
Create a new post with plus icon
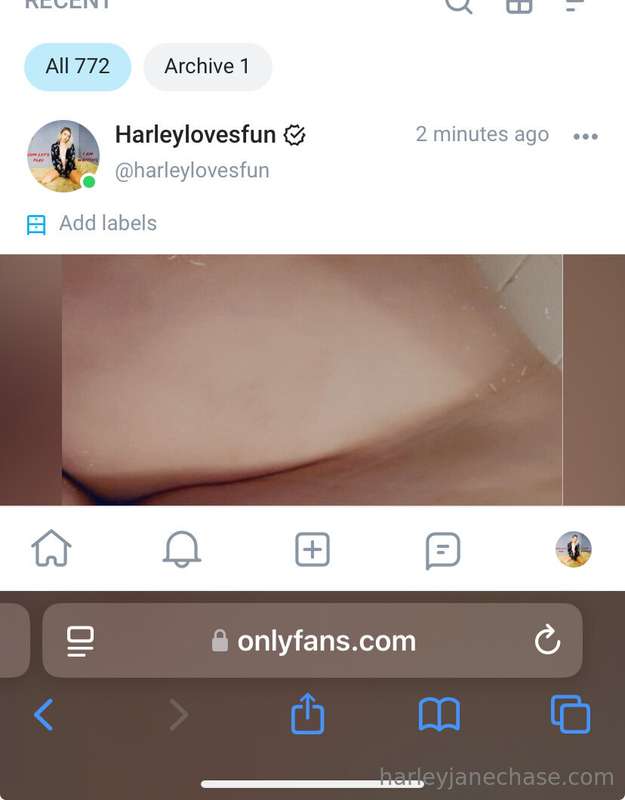pos(312,549)
